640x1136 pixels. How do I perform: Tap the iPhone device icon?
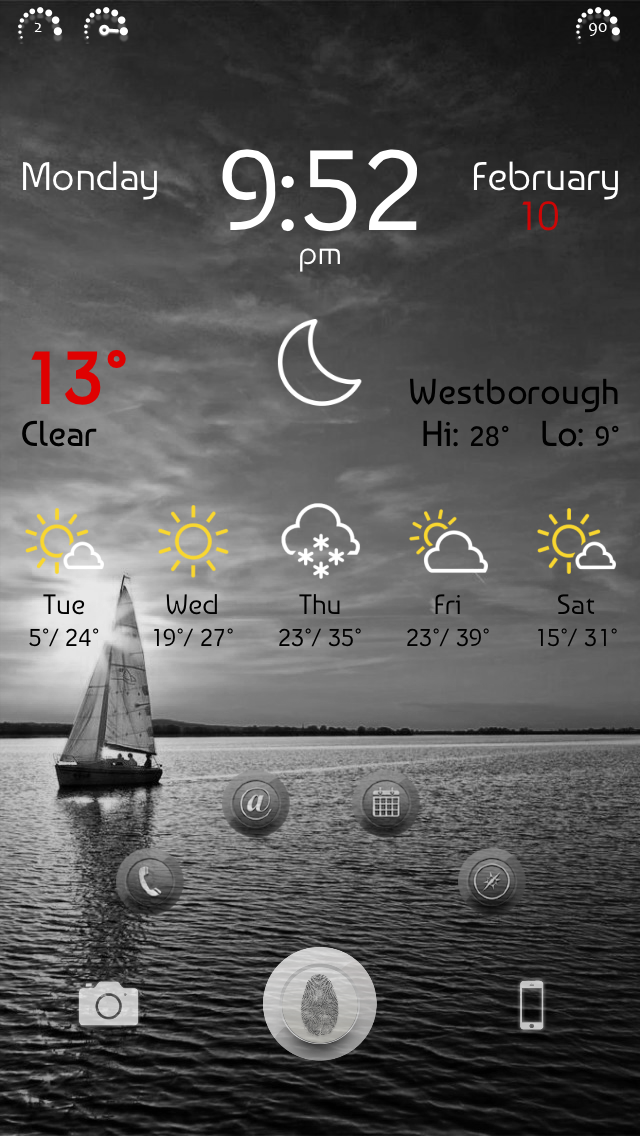tap(532, 1004)
